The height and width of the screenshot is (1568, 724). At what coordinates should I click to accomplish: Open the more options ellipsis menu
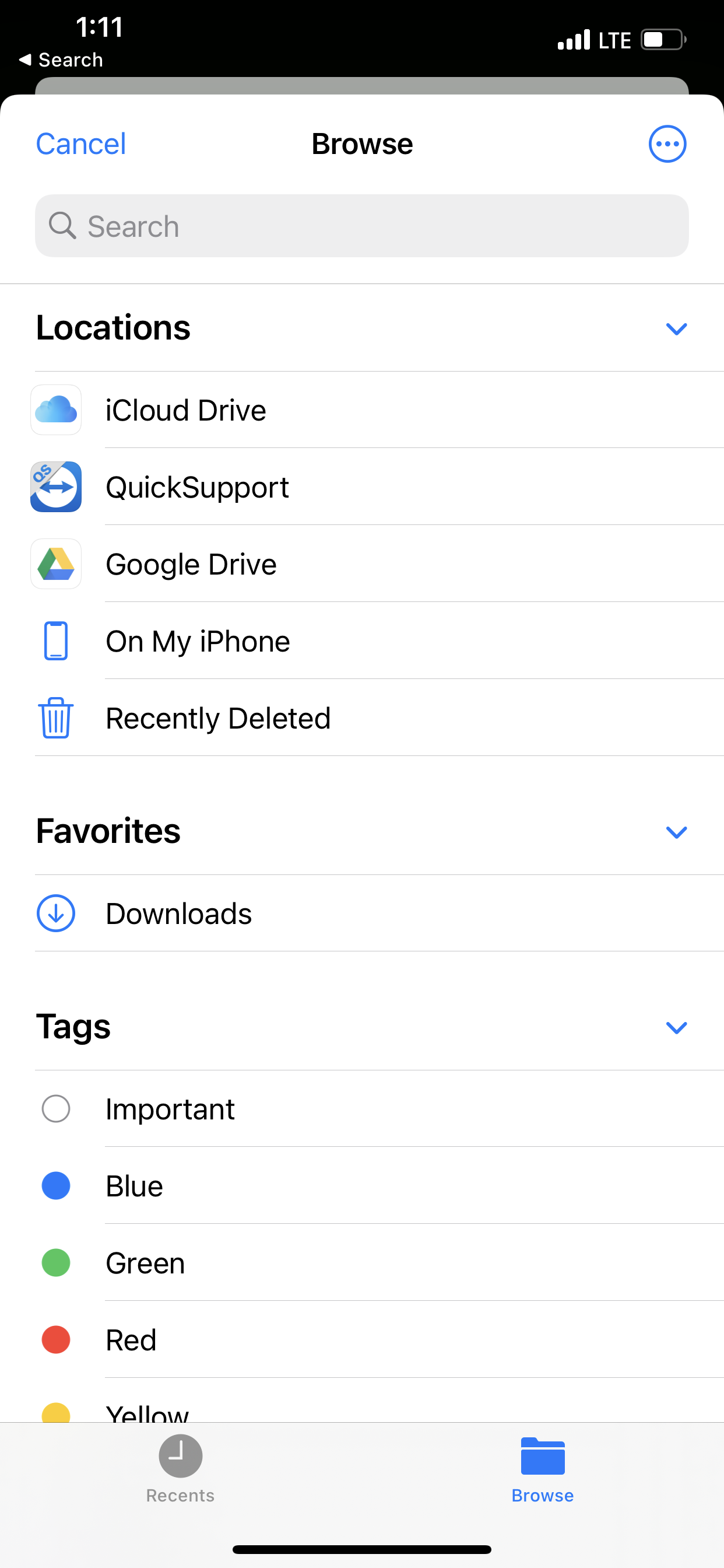667,143
